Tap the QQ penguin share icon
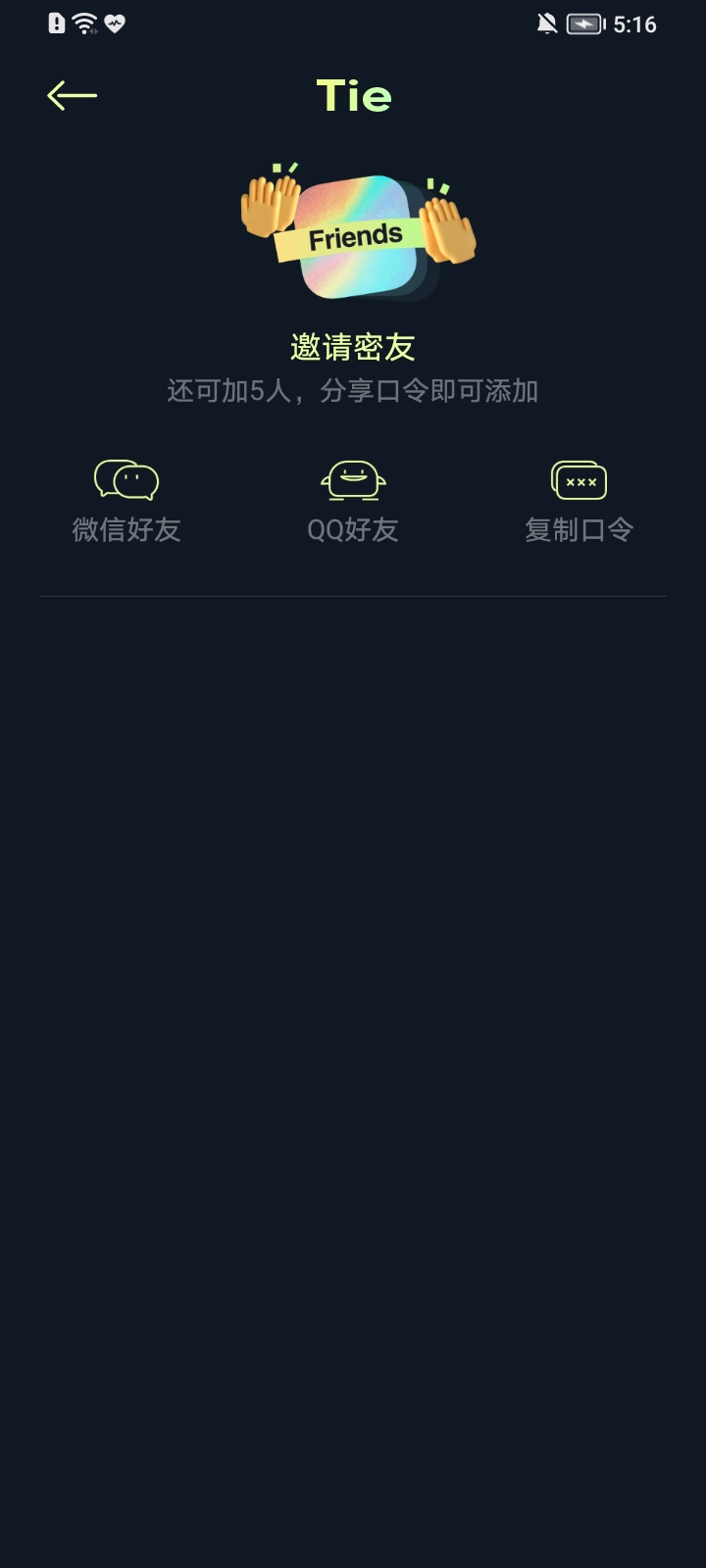The image size is (706, 1568). pos(351,480)
